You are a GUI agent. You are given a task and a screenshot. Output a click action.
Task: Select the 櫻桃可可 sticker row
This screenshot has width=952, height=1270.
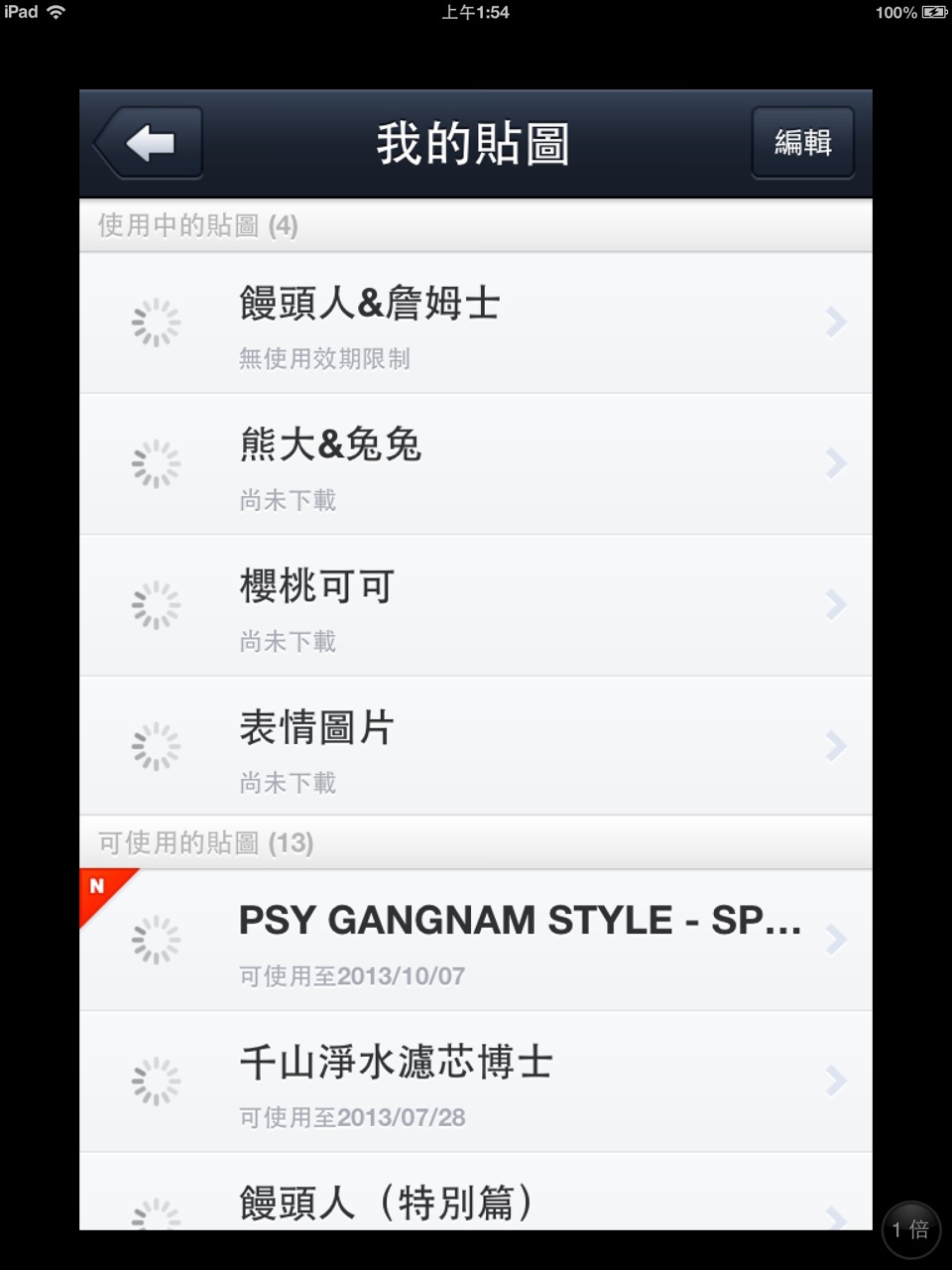tap(476, 605)
